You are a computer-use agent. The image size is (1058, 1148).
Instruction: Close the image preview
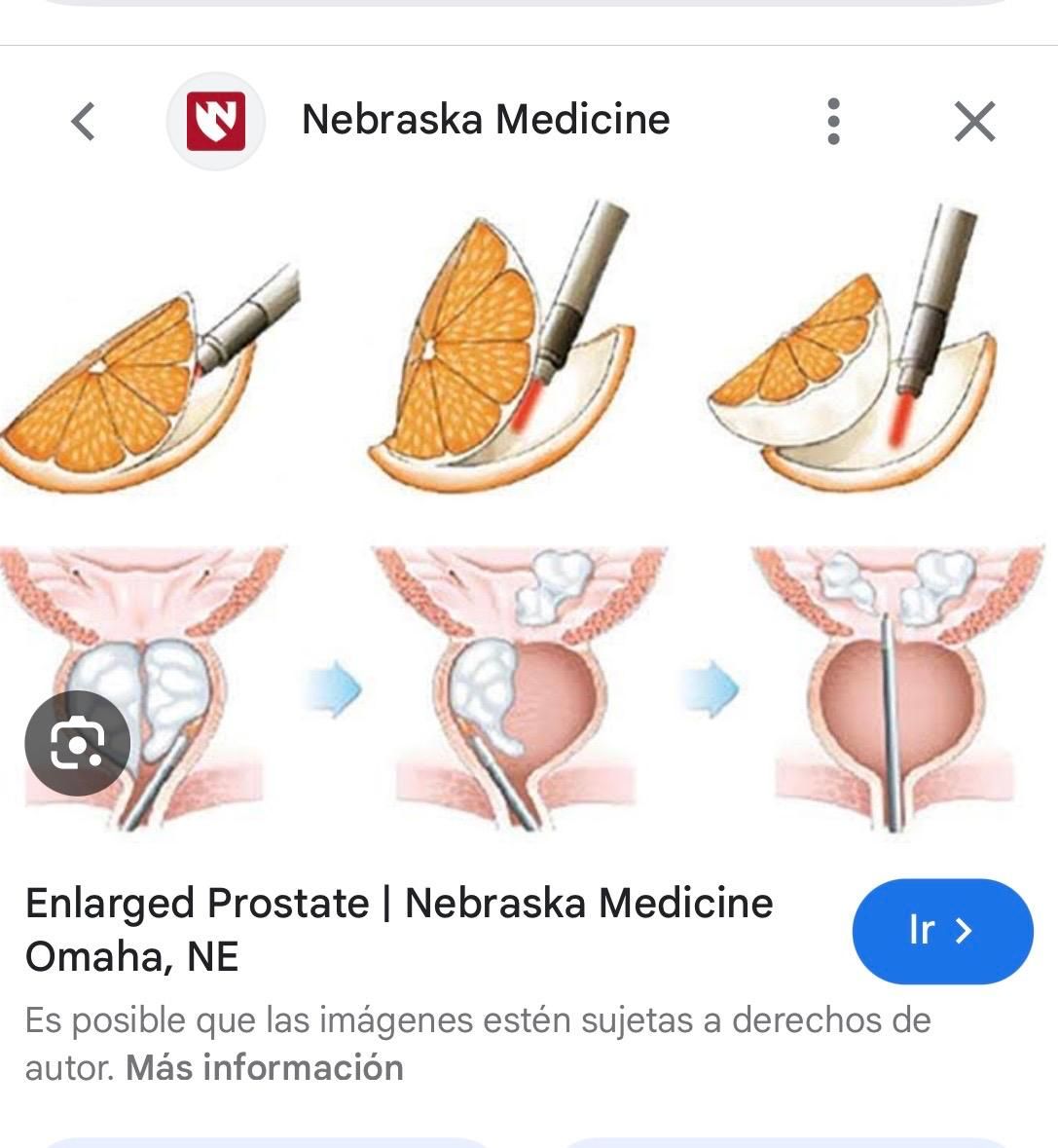pos(974,122)
